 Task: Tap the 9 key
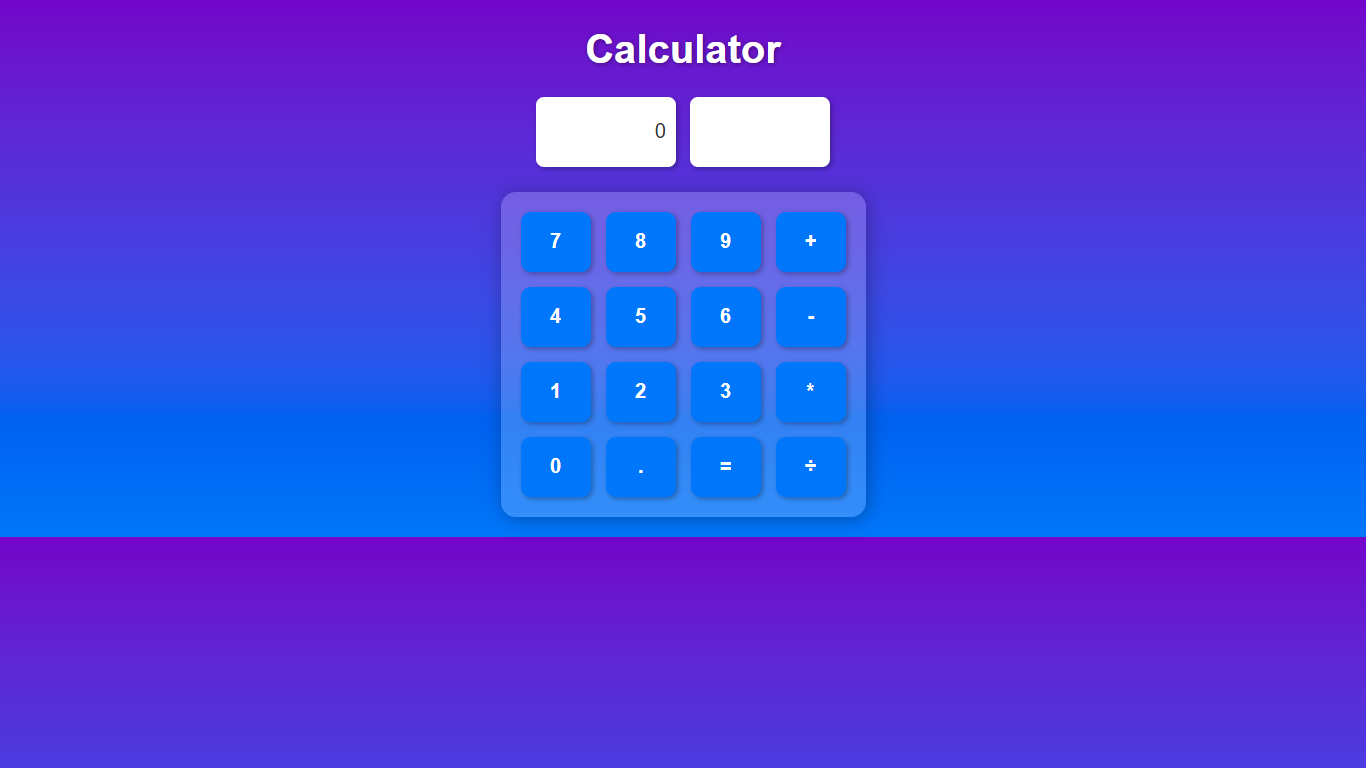(726, 241)
